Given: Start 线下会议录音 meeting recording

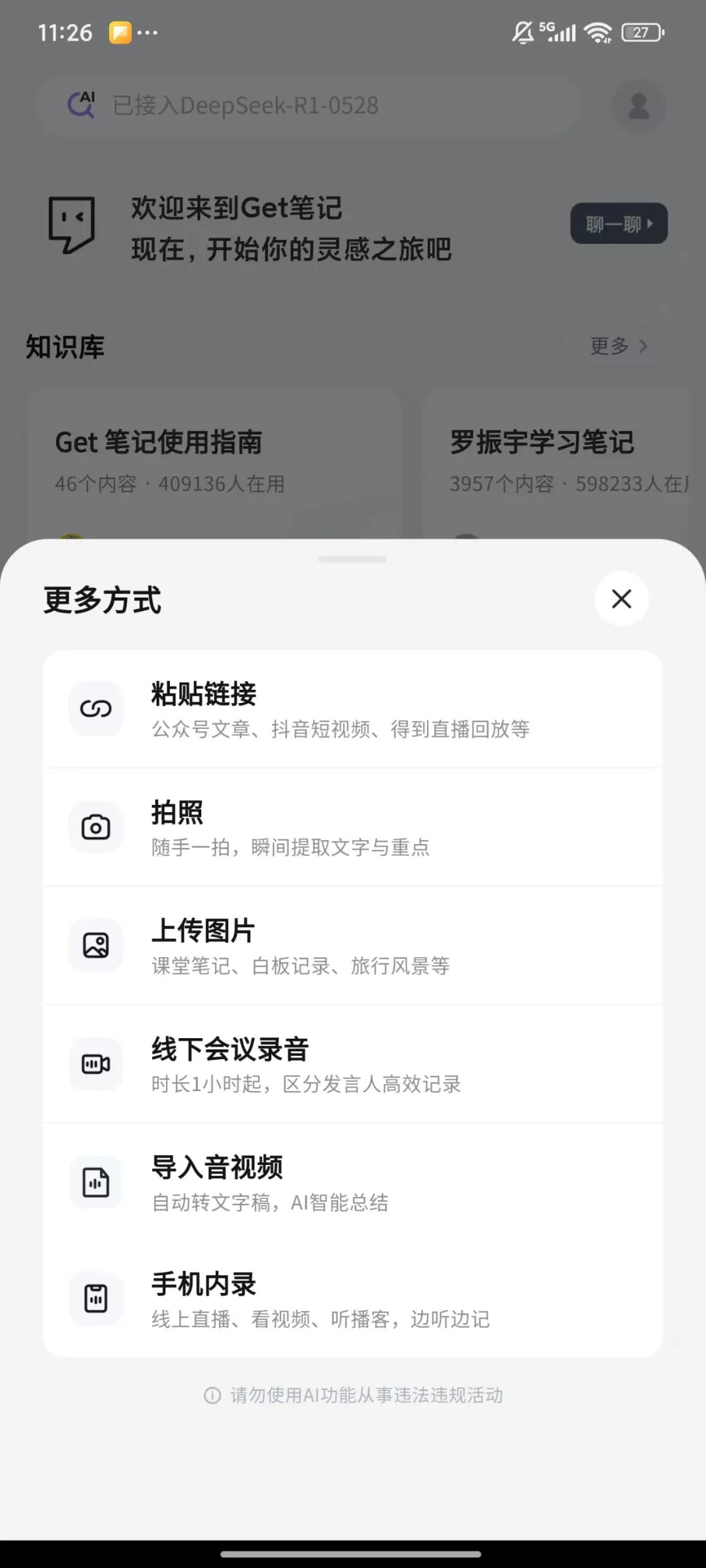Looking at the screenshot, I should click(353, 1064).
